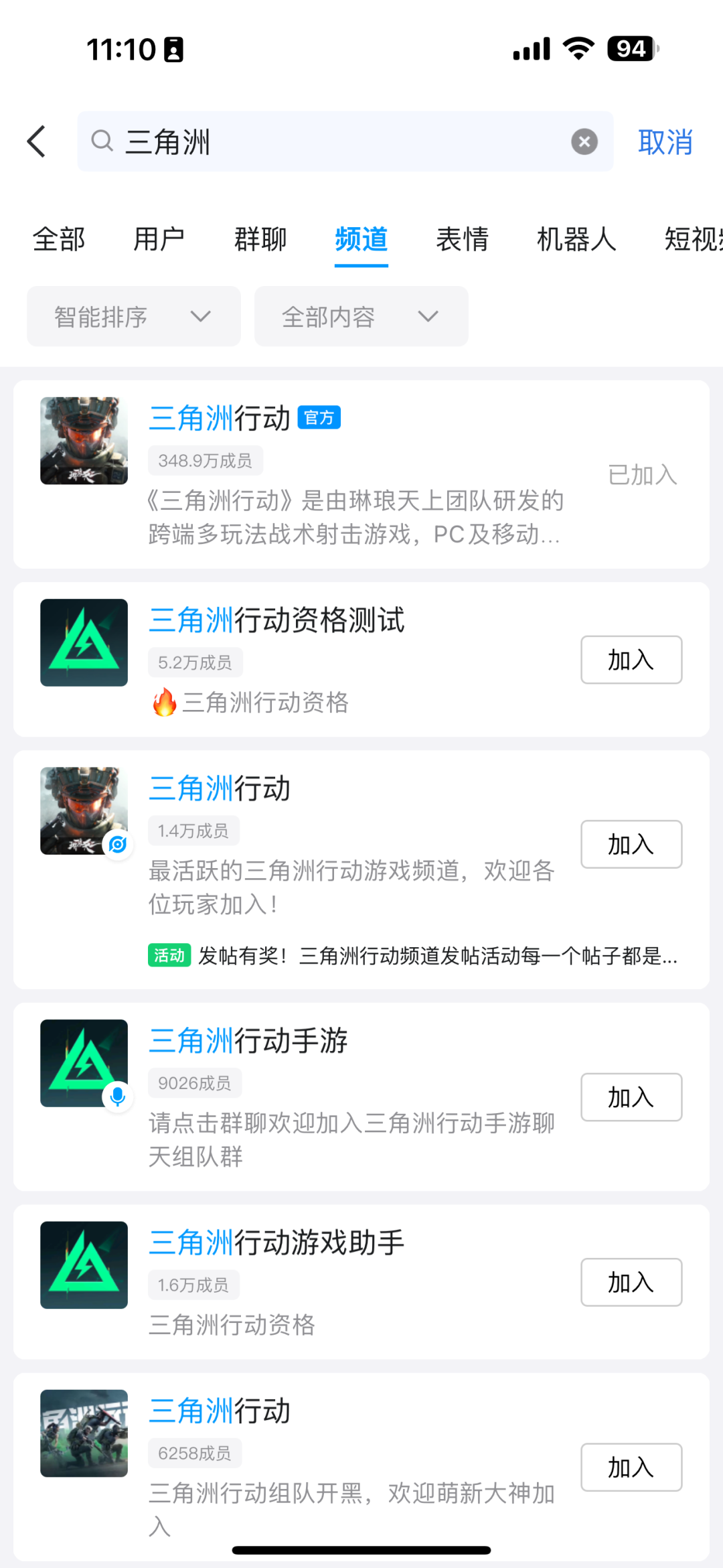Switch to the 群聊 tab
Viewport: 723px width, 1568px height.
point(260,239)
